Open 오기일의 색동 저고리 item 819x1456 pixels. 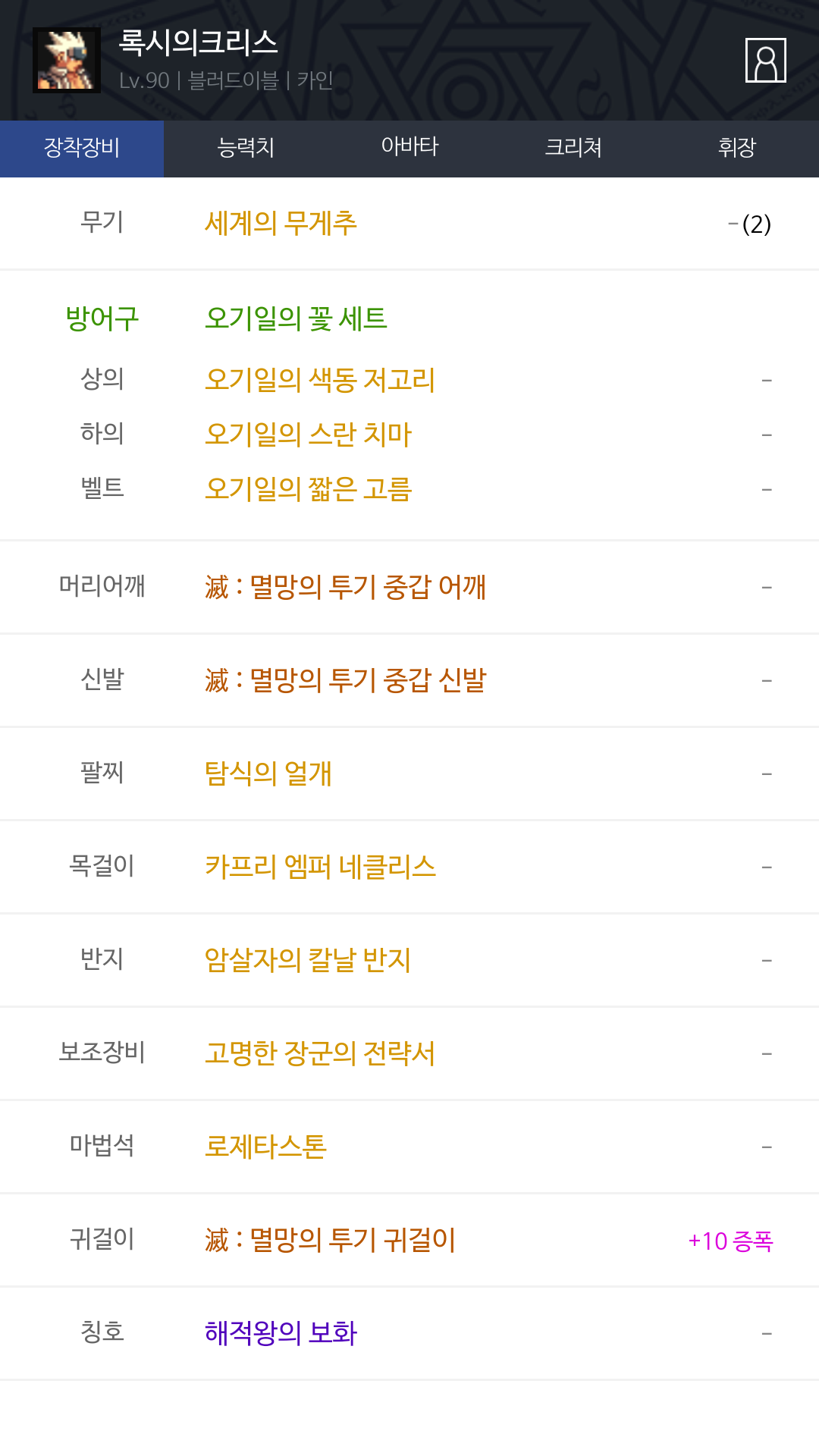tap(320, 379)
